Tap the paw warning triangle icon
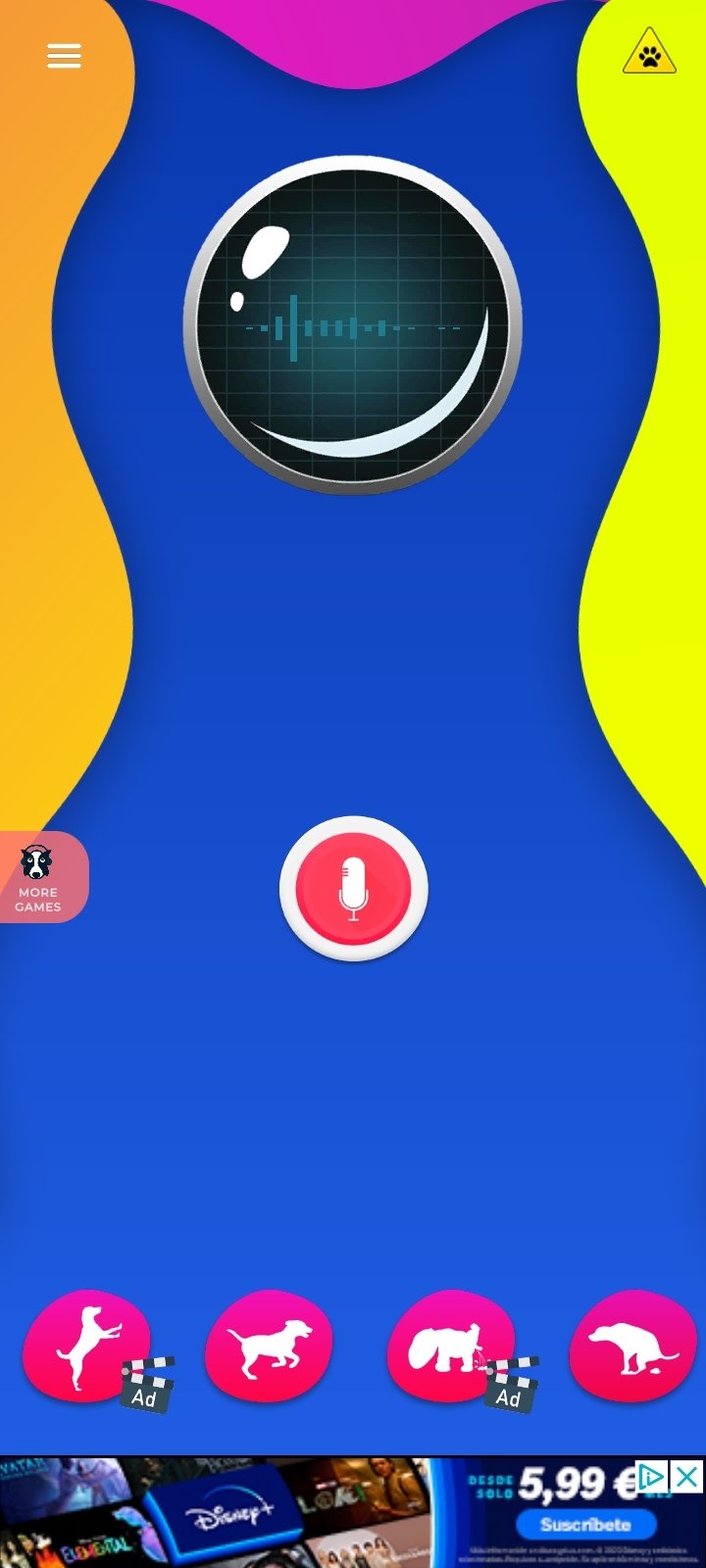Image resolution: width=706 pixels, height=1568 pixels. point(649,52)
